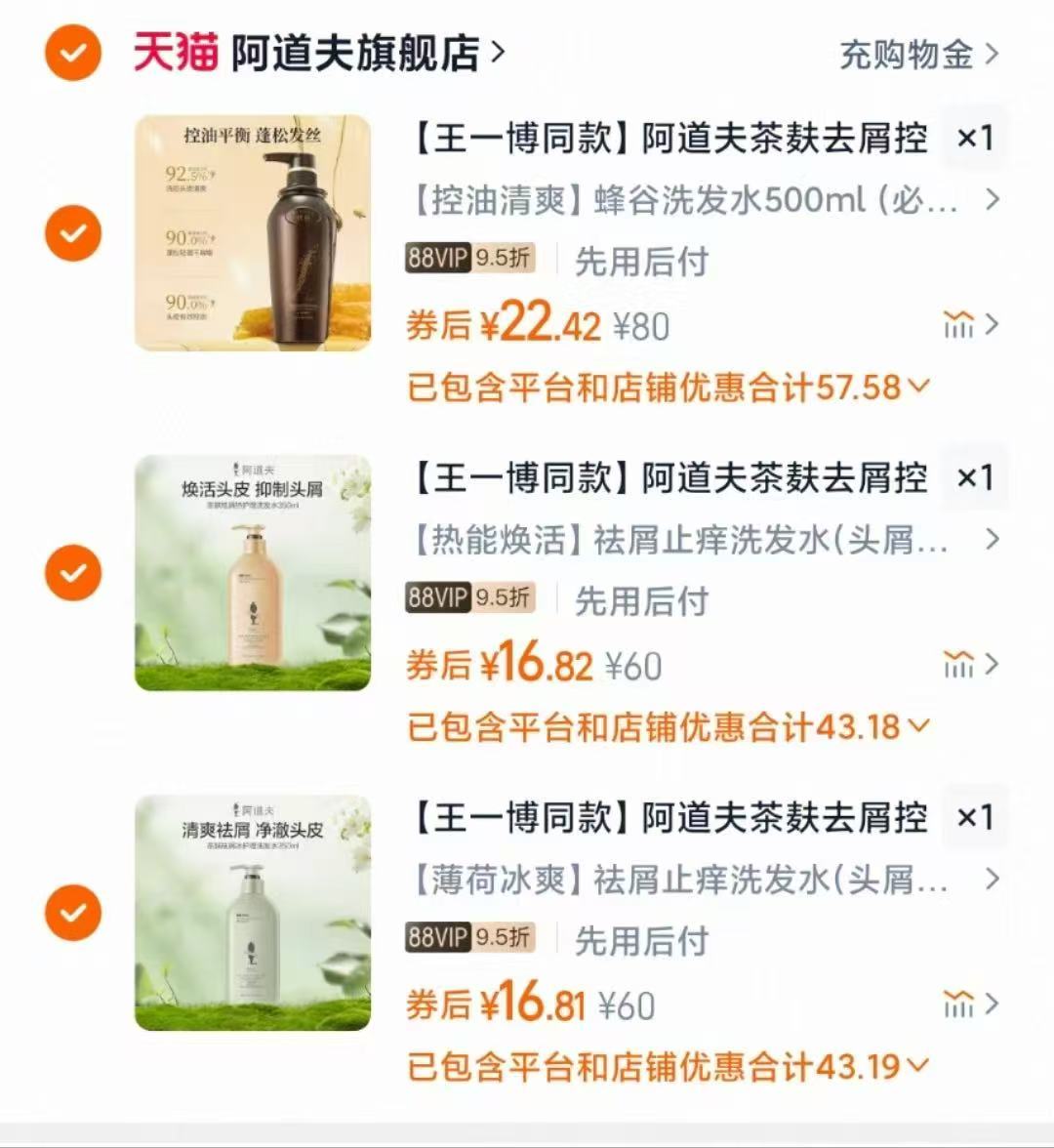Click the store checkmark icon beside 天猫
The height and width of the screenshot is (1148, 1054).
tap(71, 54)
